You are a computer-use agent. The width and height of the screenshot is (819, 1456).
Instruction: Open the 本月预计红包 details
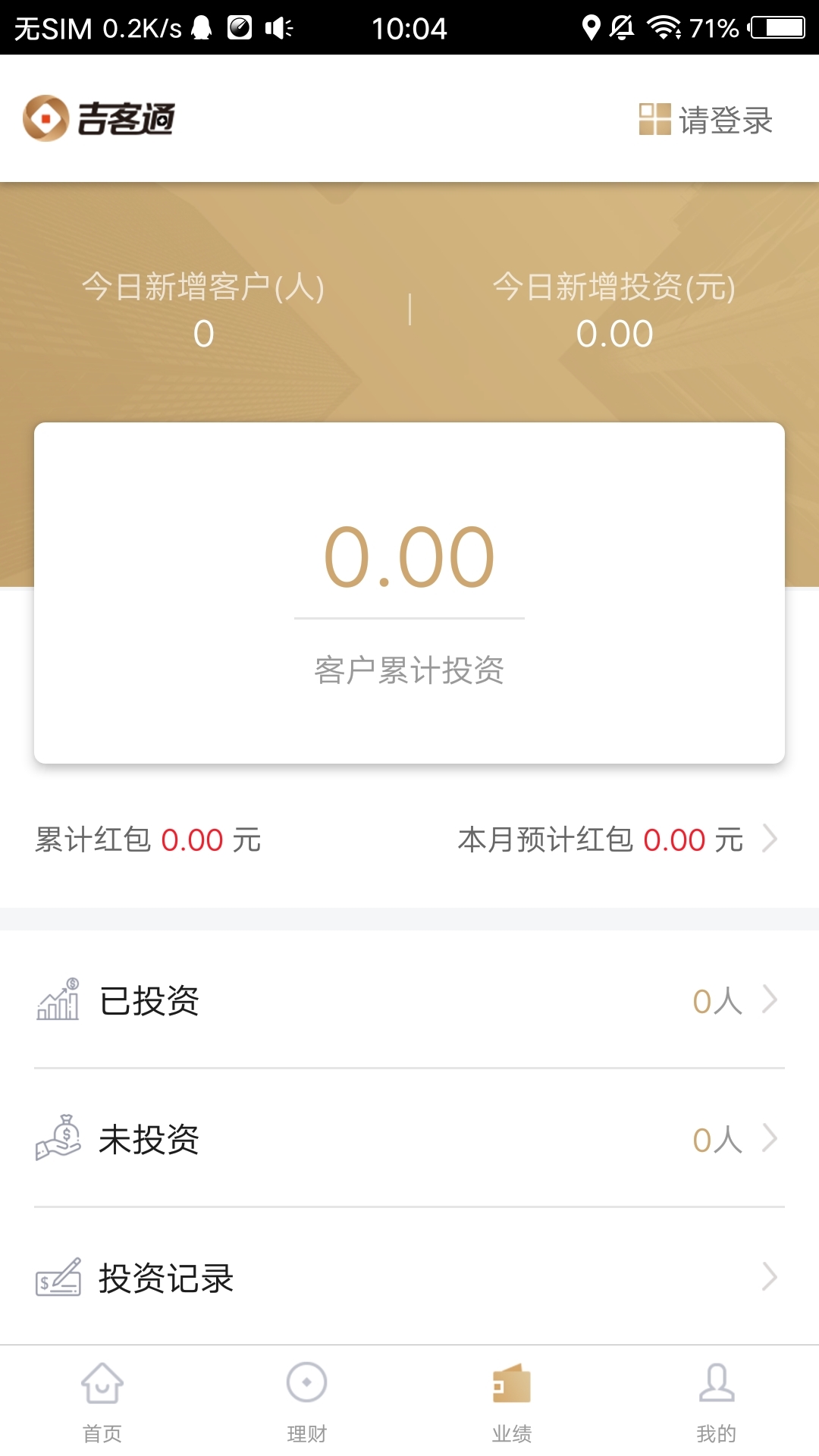[x=617, y=839]
